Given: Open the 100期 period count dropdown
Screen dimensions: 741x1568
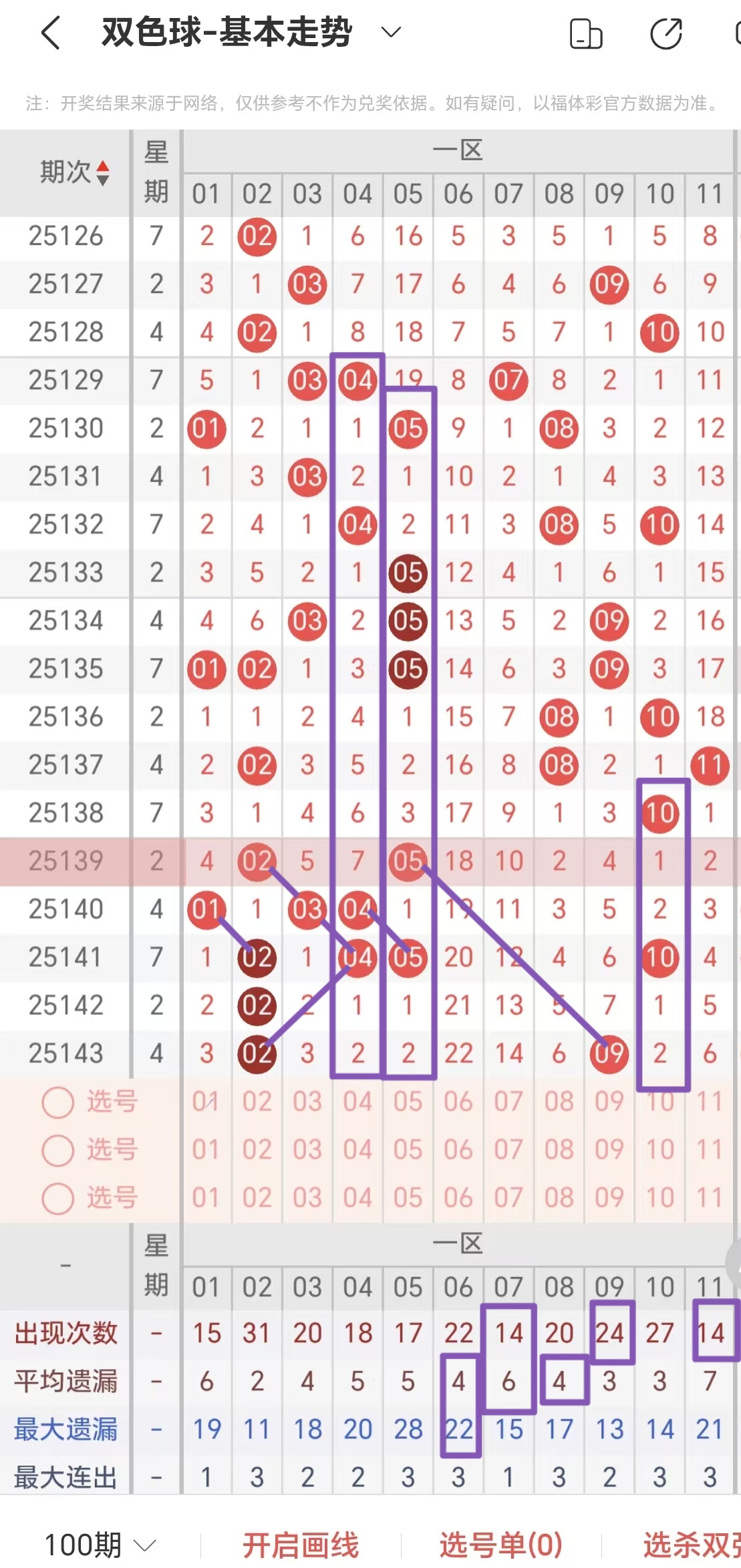Looking at the screenshot, I should point(100,1545).
